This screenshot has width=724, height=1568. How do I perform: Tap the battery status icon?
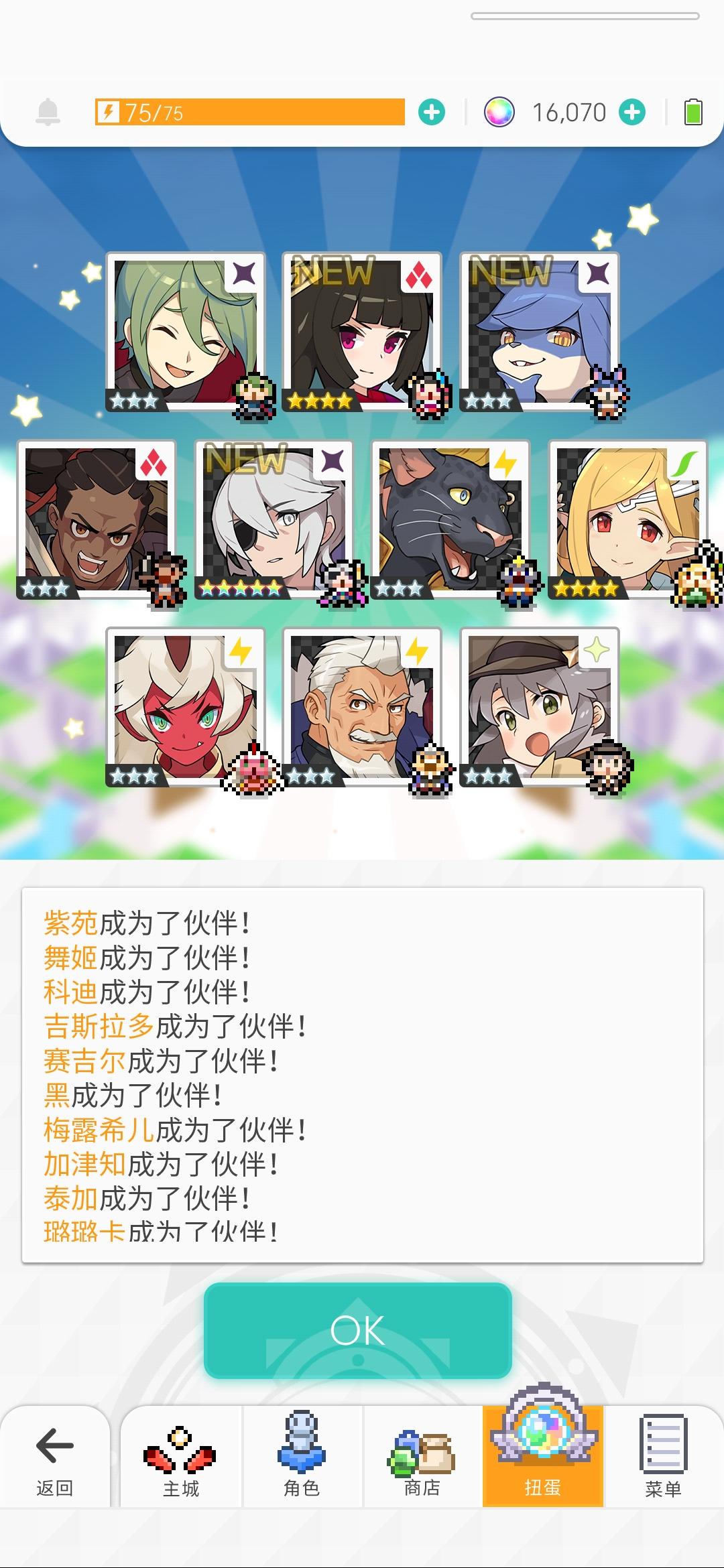690,113
